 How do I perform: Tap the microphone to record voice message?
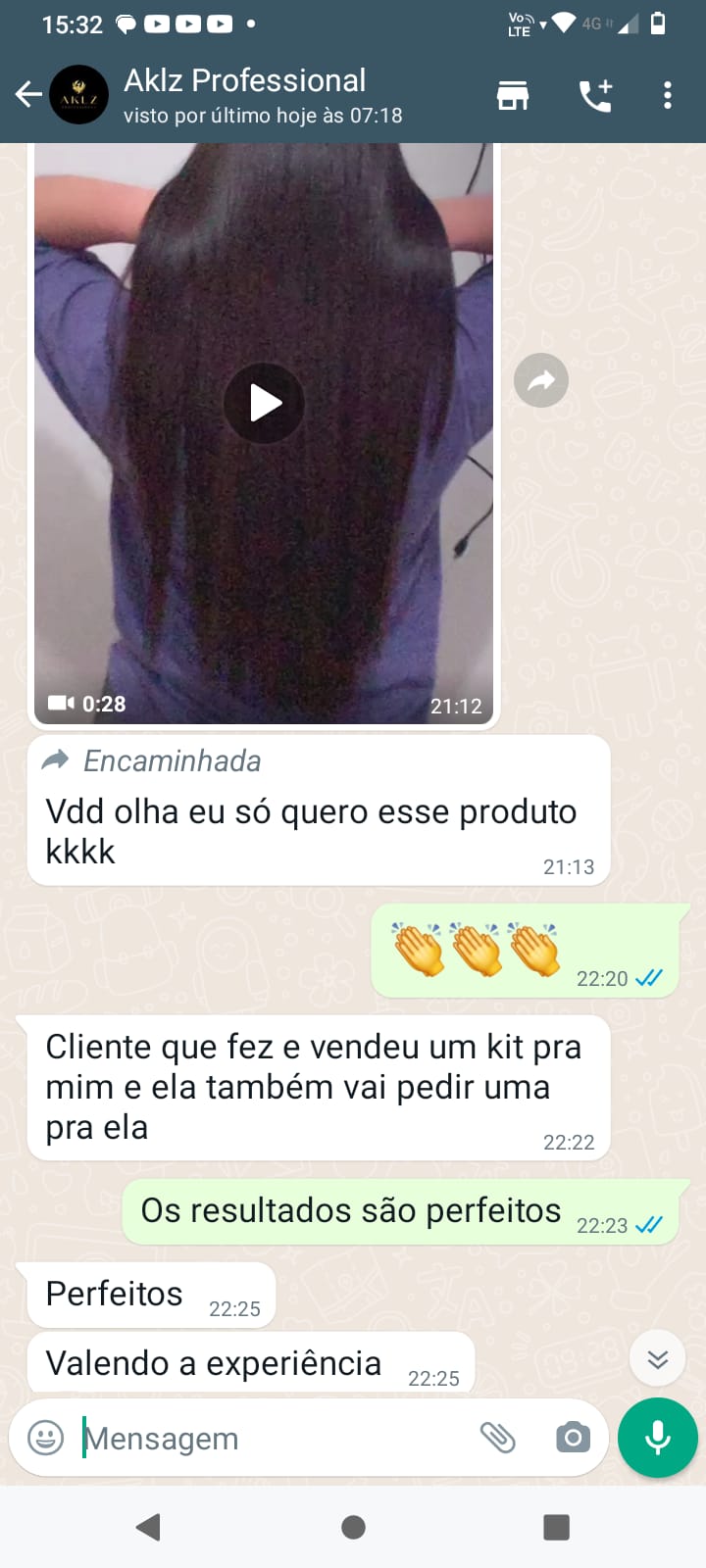[x=657, y=1438]
